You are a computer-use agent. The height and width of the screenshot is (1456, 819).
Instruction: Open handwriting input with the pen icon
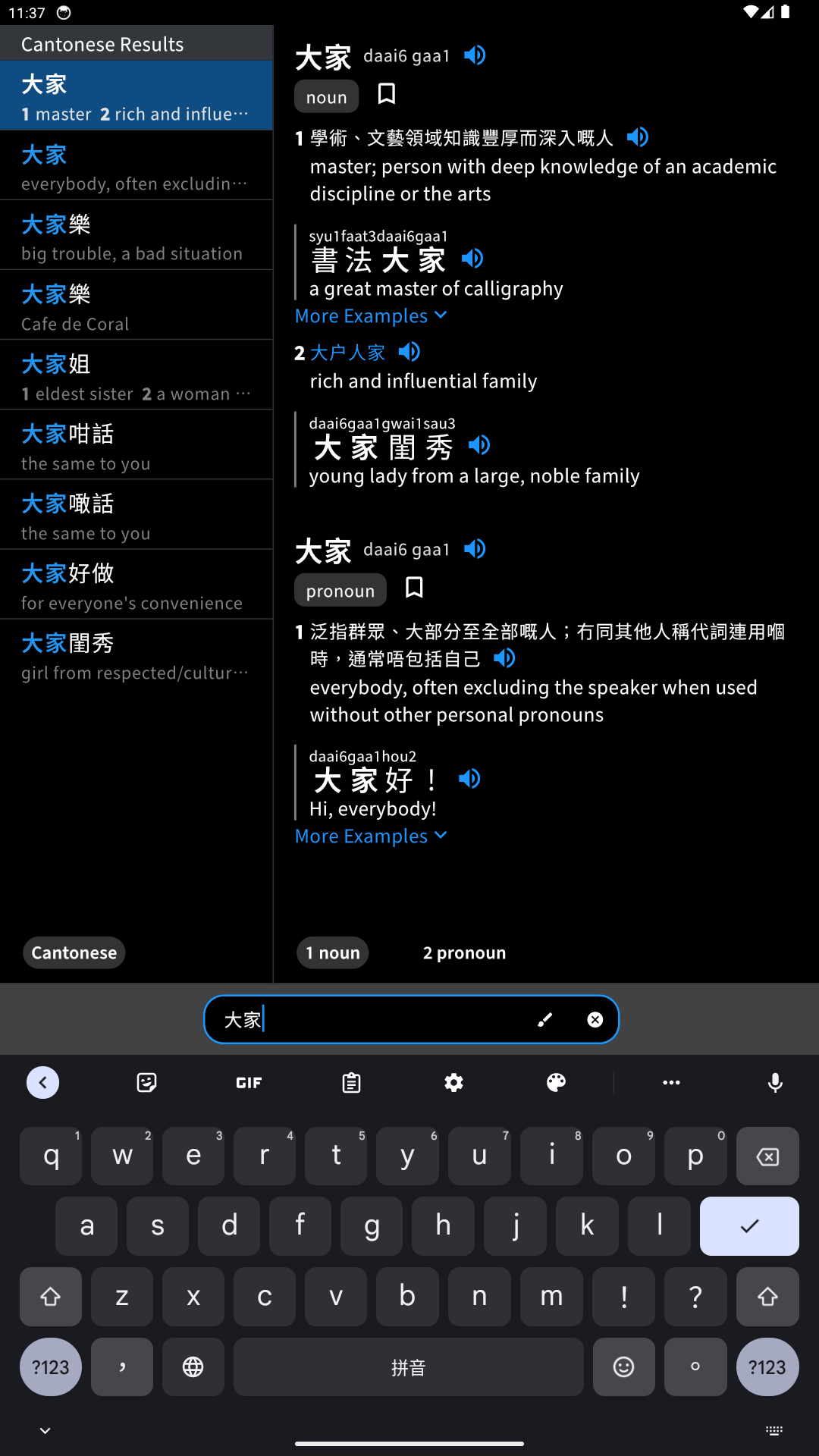[x=544, y=1020]
